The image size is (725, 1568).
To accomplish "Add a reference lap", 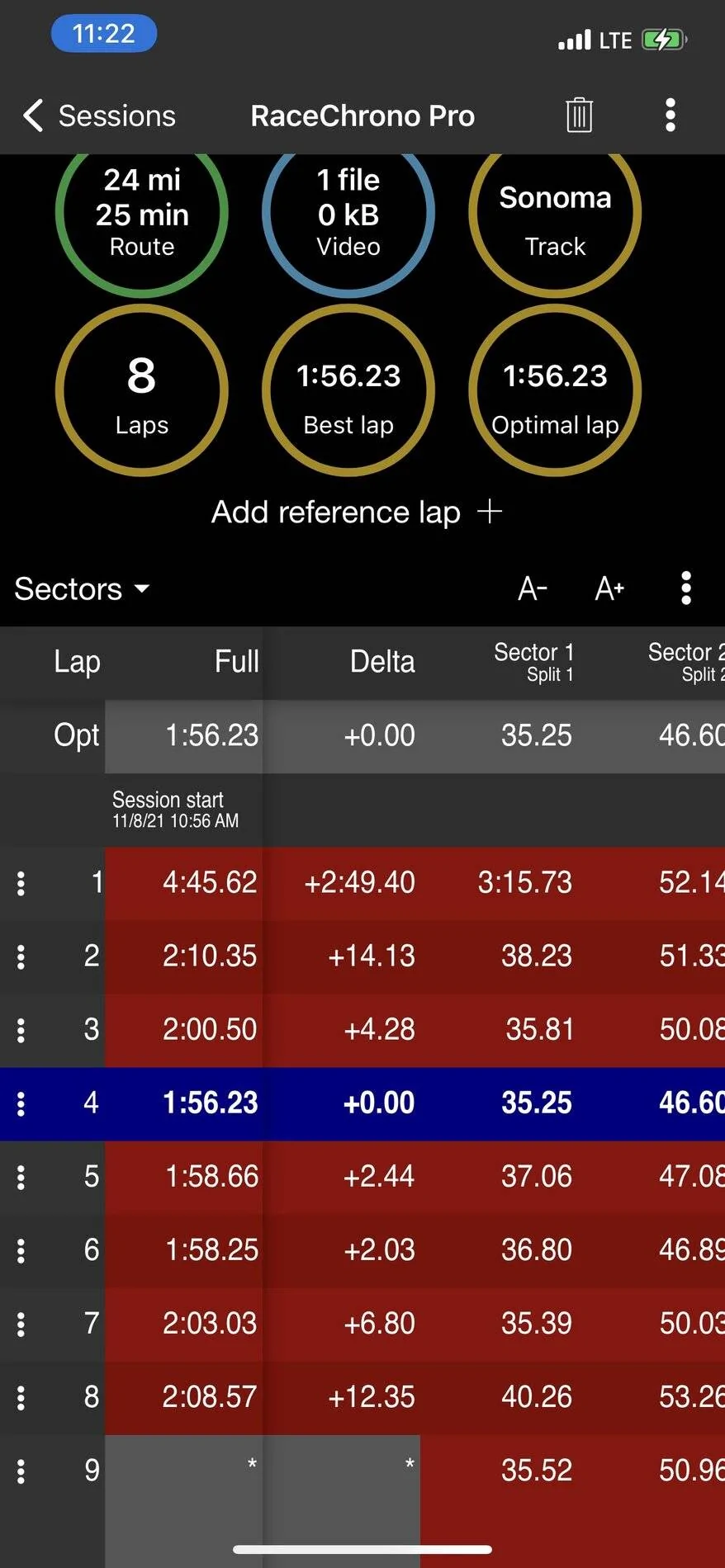I will [x=357, y=512].
